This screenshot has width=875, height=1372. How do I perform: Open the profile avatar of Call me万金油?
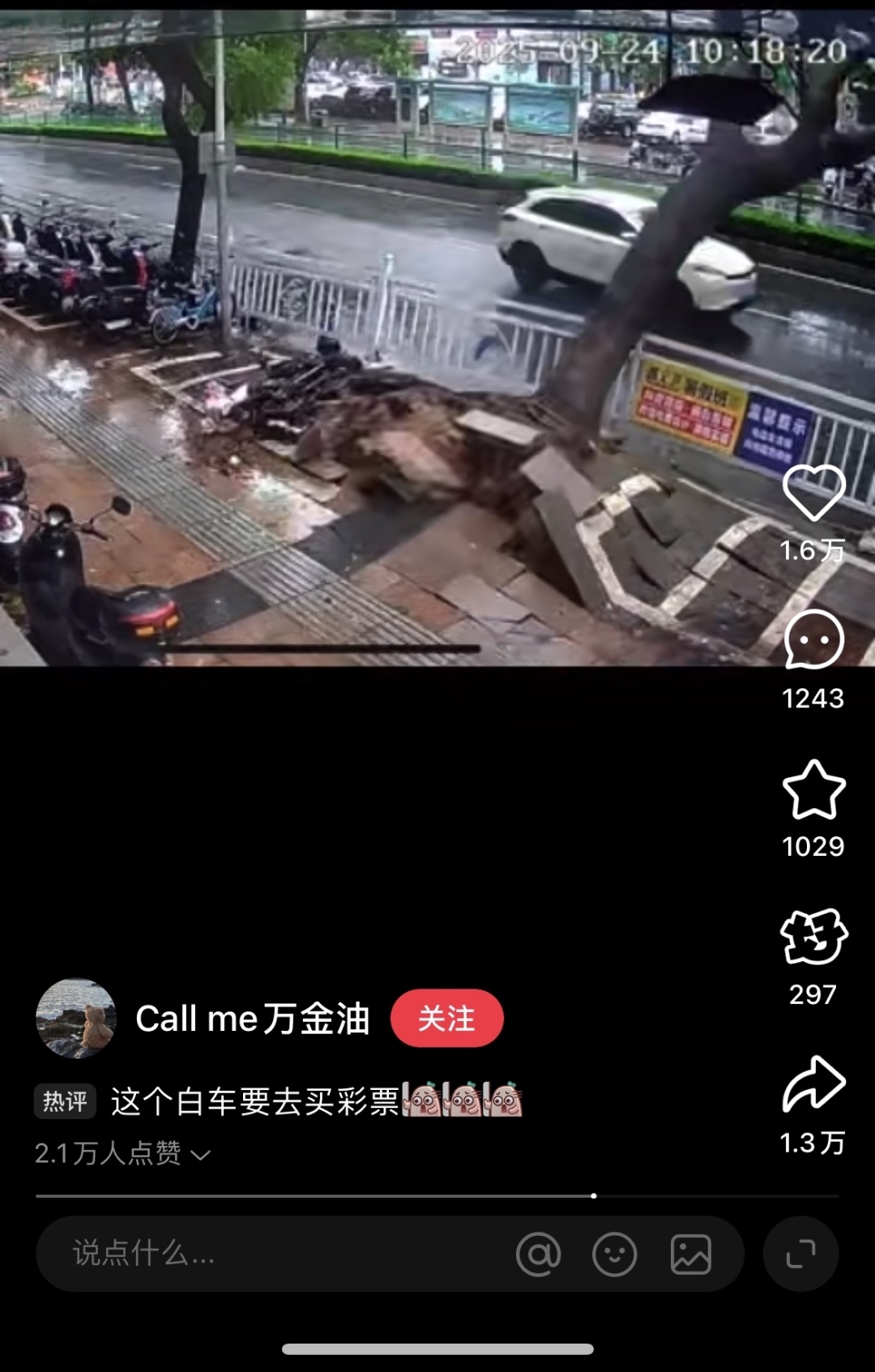(76, 1019)
